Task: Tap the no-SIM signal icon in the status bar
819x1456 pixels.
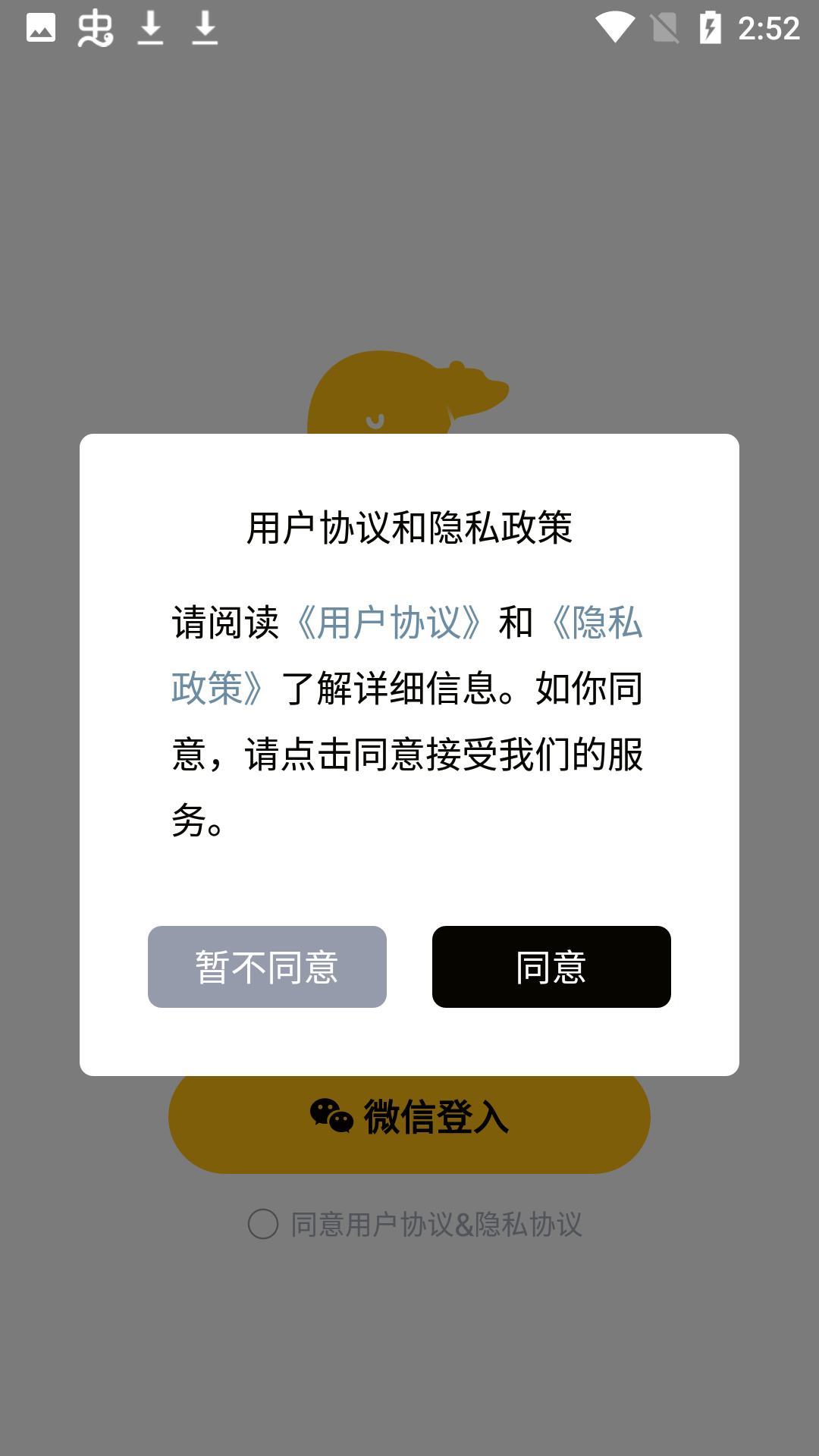Action: click(666, 27)
